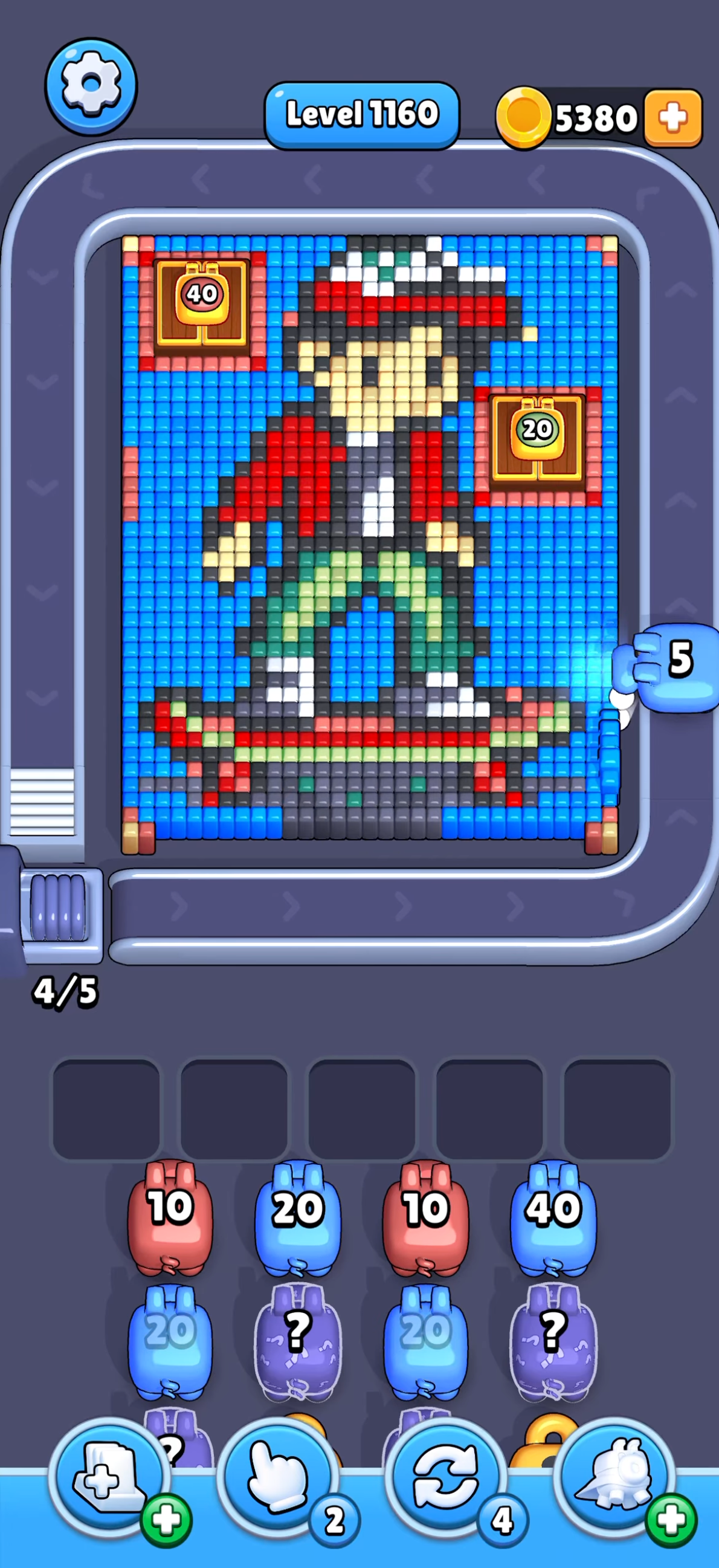
Task: Open the settings gear
Action: tap(91, 86)
